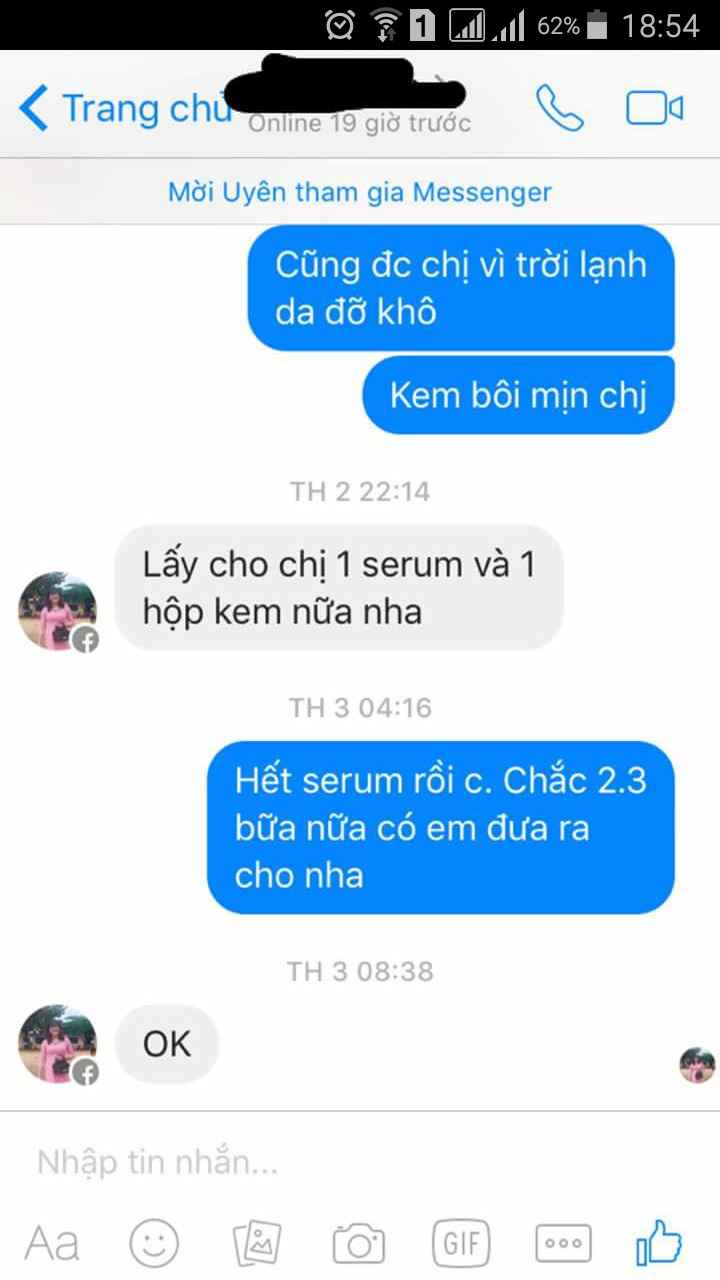The width and height of the screenshot is (720, 1280).
Task: Start a video call
Action: [x=654, y=108]
